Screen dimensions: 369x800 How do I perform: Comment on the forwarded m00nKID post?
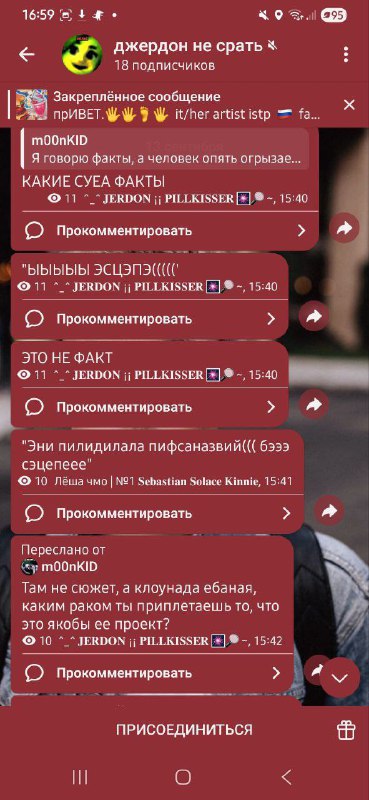click(152, 673)
